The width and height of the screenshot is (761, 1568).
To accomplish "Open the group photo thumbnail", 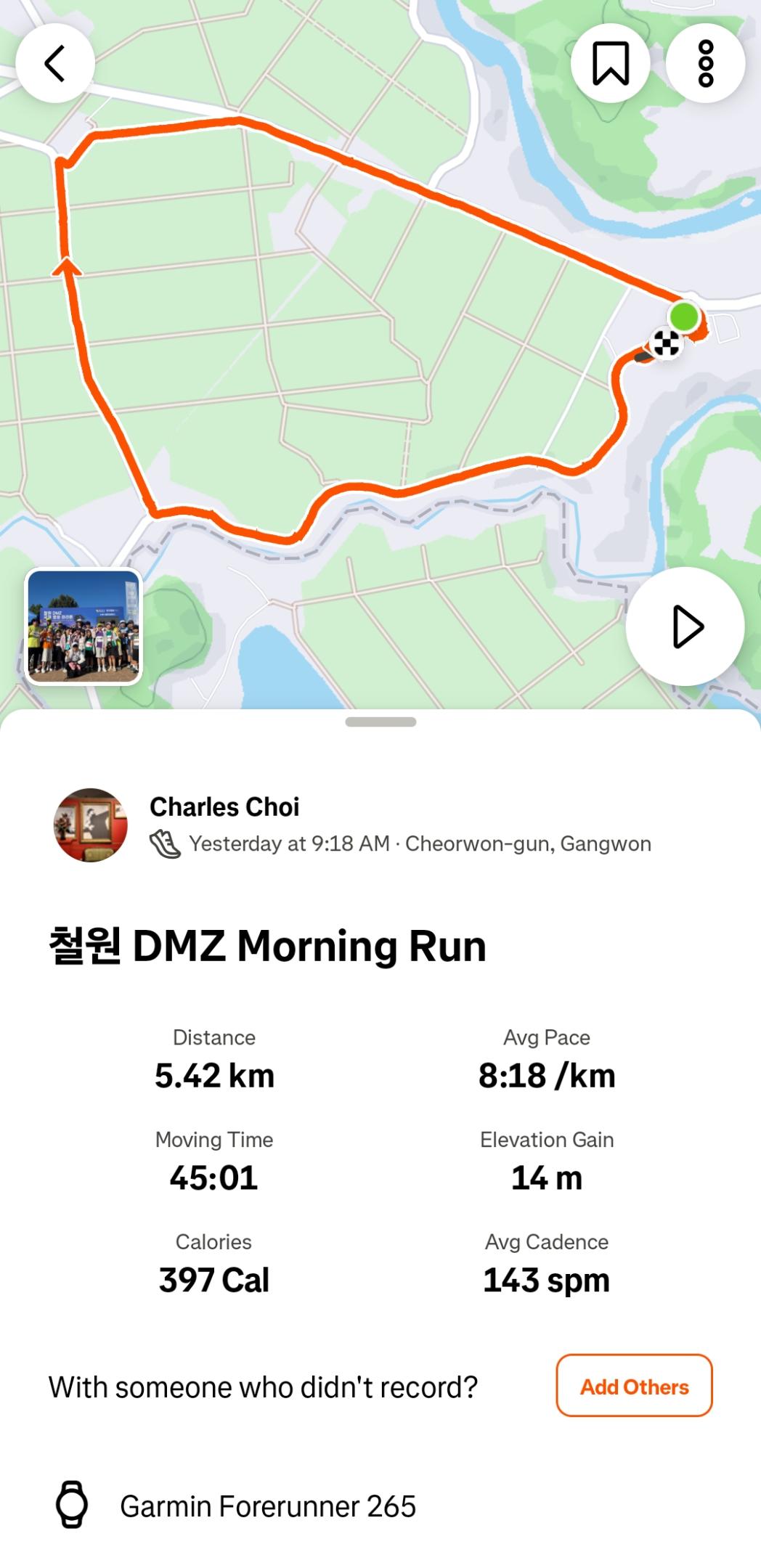I will tap(84, 626).
